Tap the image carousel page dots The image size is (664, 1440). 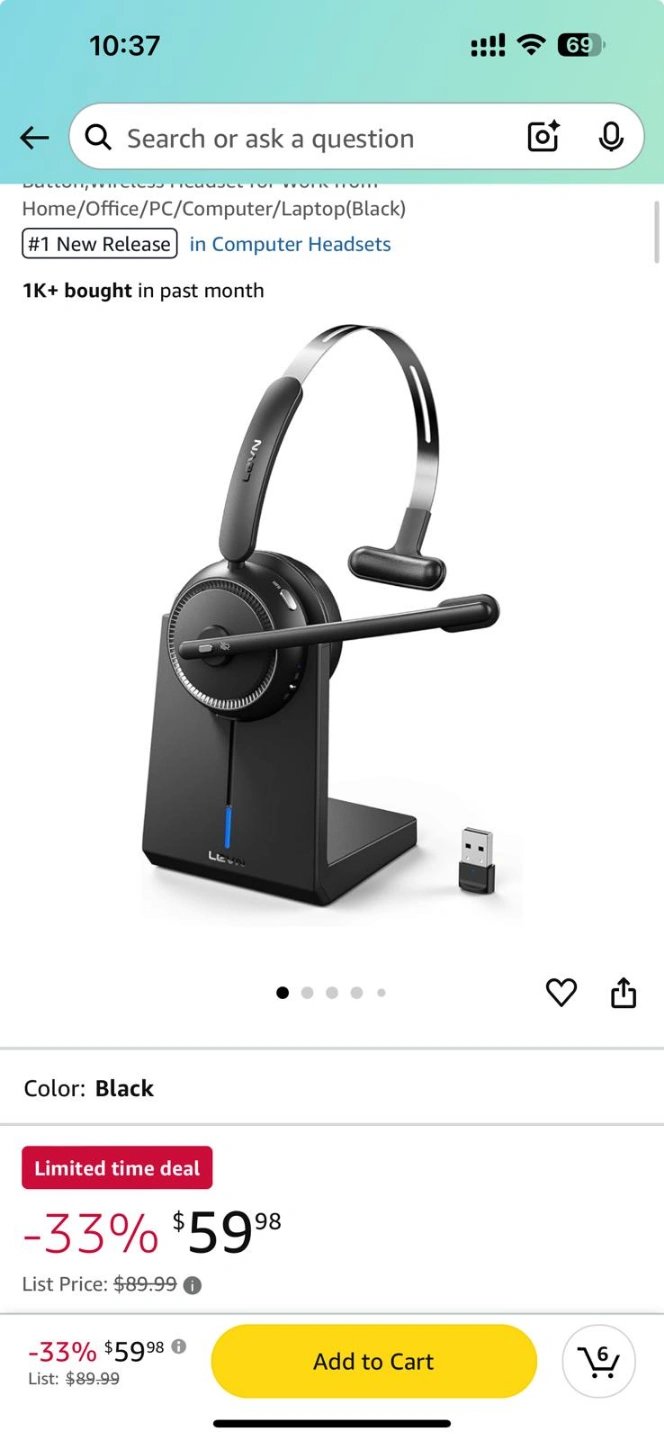tap(331, 993)
